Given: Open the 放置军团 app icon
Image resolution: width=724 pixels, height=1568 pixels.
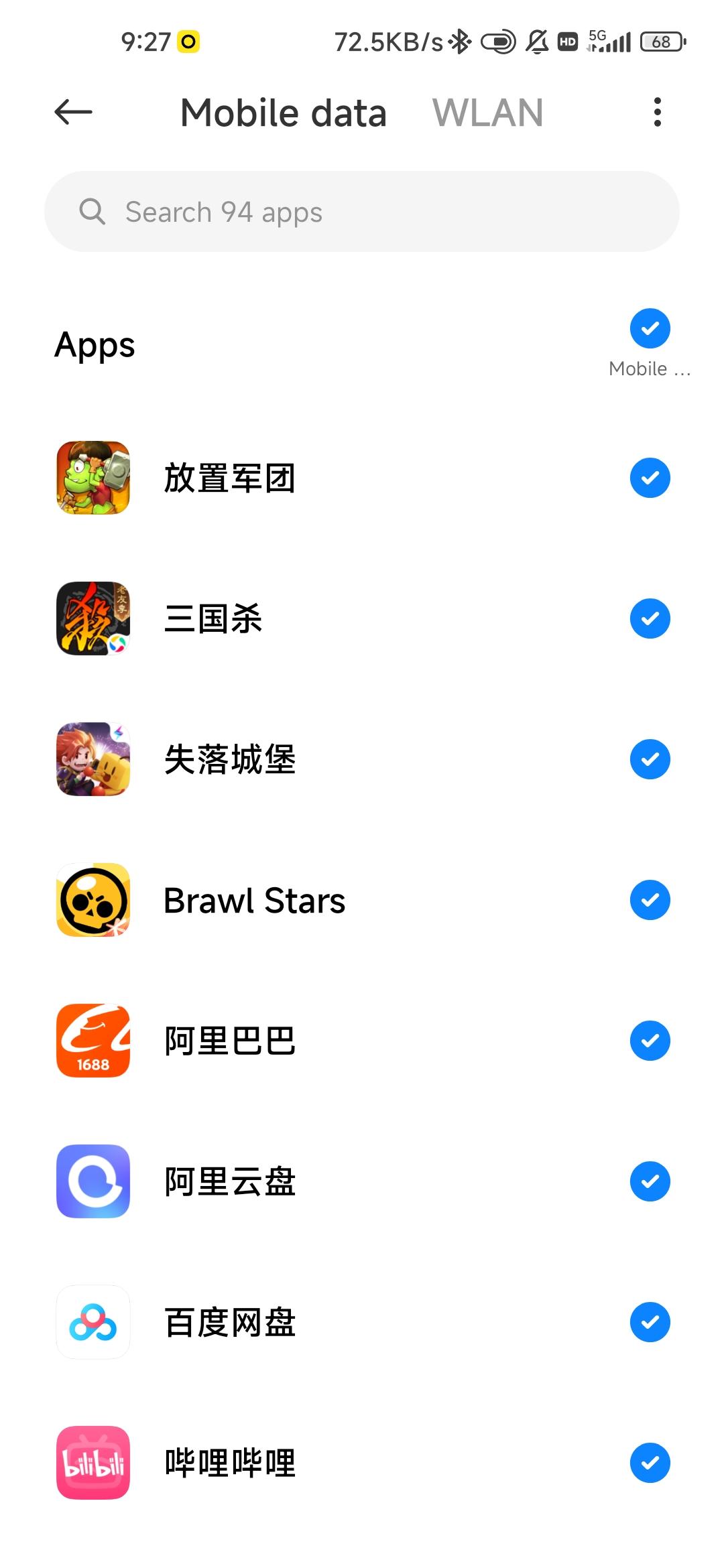Looking at the screenshot, I should point(93,477).
